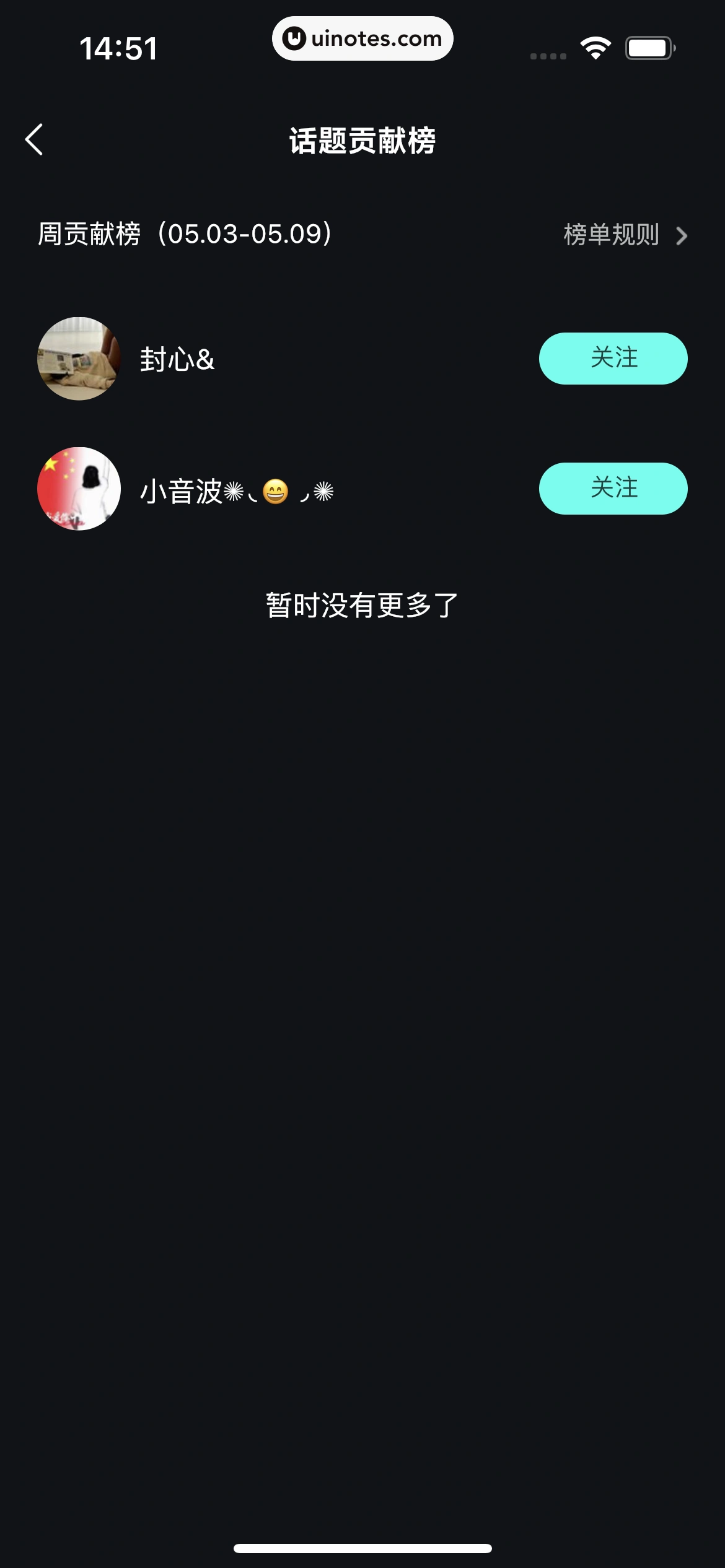The height and width of the screenshot is (1568, 725).
Task: Open 榜单规则 ranking rules
Action: [625, 235]
